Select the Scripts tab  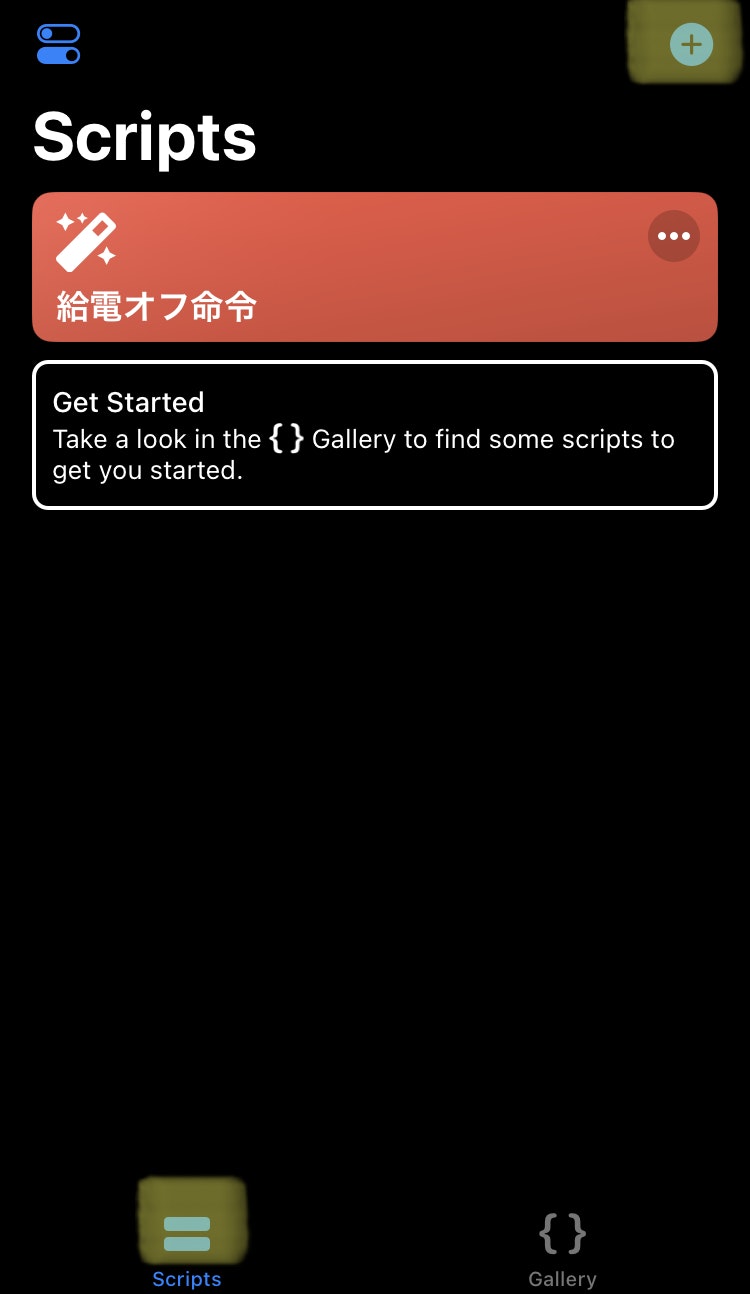(187, 1250)
